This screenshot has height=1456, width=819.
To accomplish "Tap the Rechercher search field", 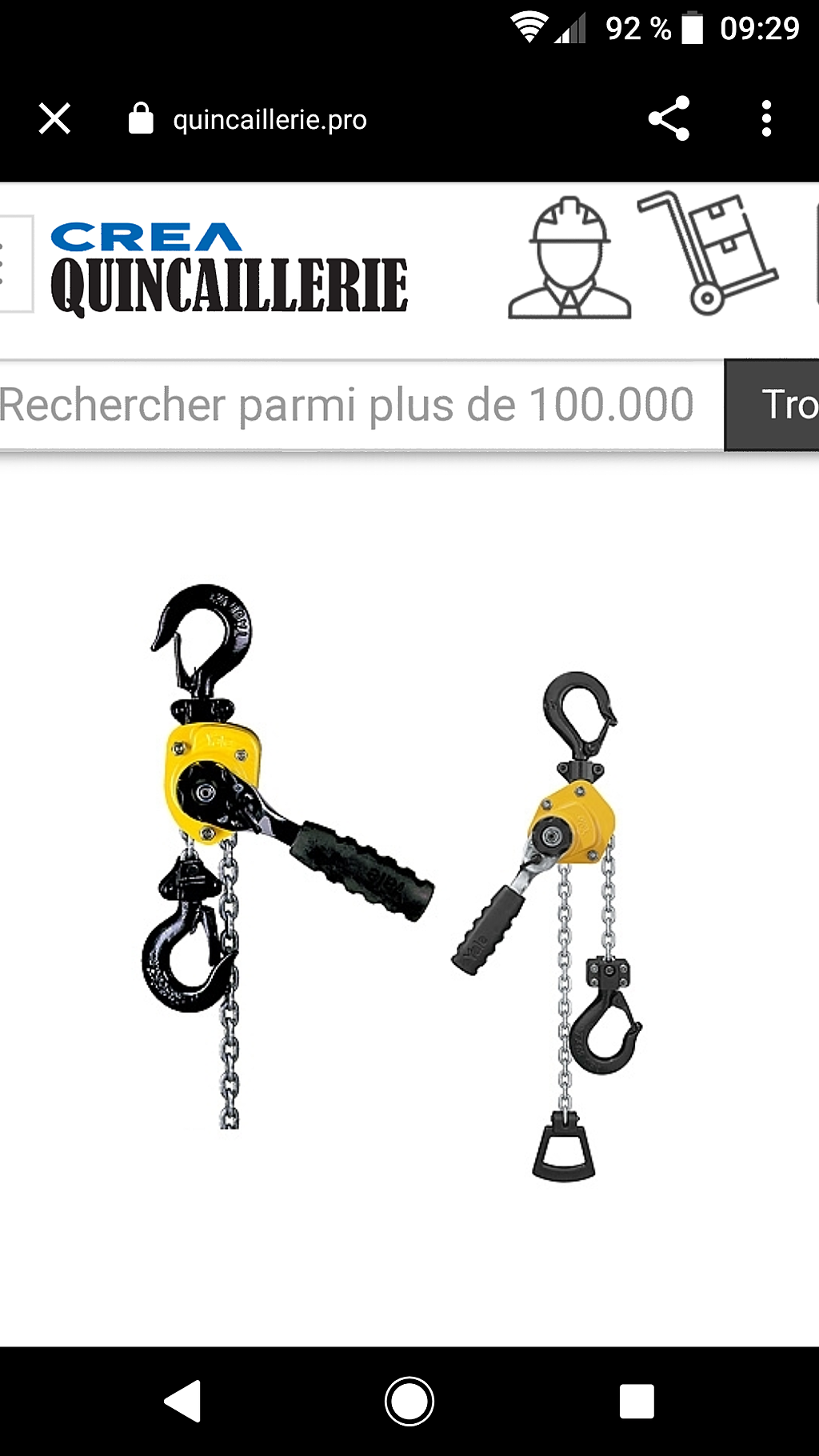I will click(362, 405).
